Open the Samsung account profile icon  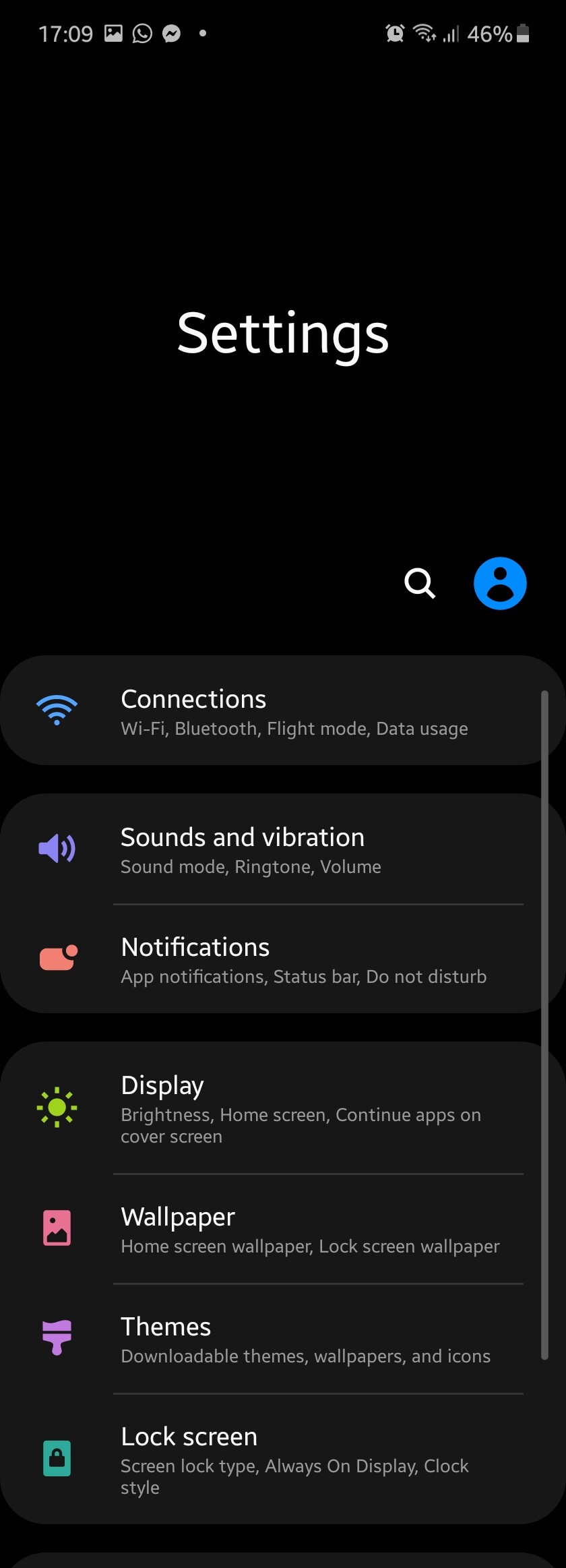click(x=500, y=583)
